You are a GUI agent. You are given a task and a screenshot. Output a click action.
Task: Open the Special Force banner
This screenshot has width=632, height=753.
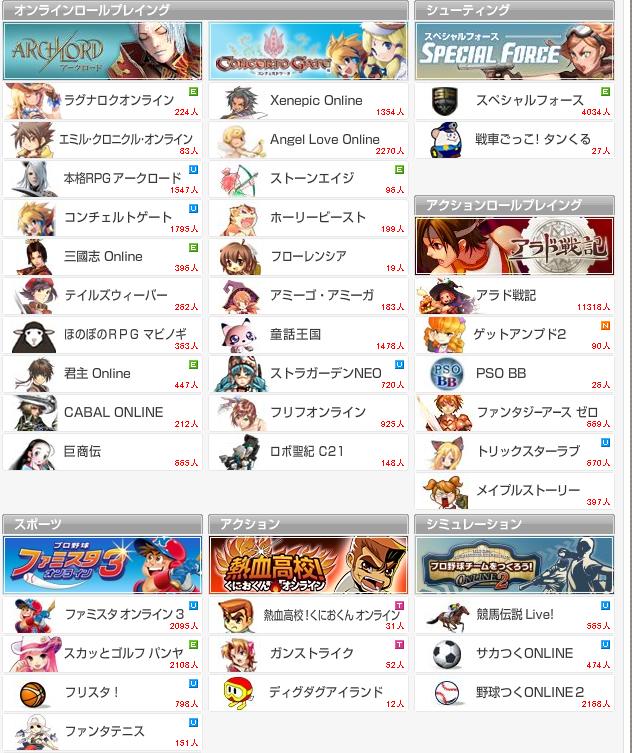514,51
